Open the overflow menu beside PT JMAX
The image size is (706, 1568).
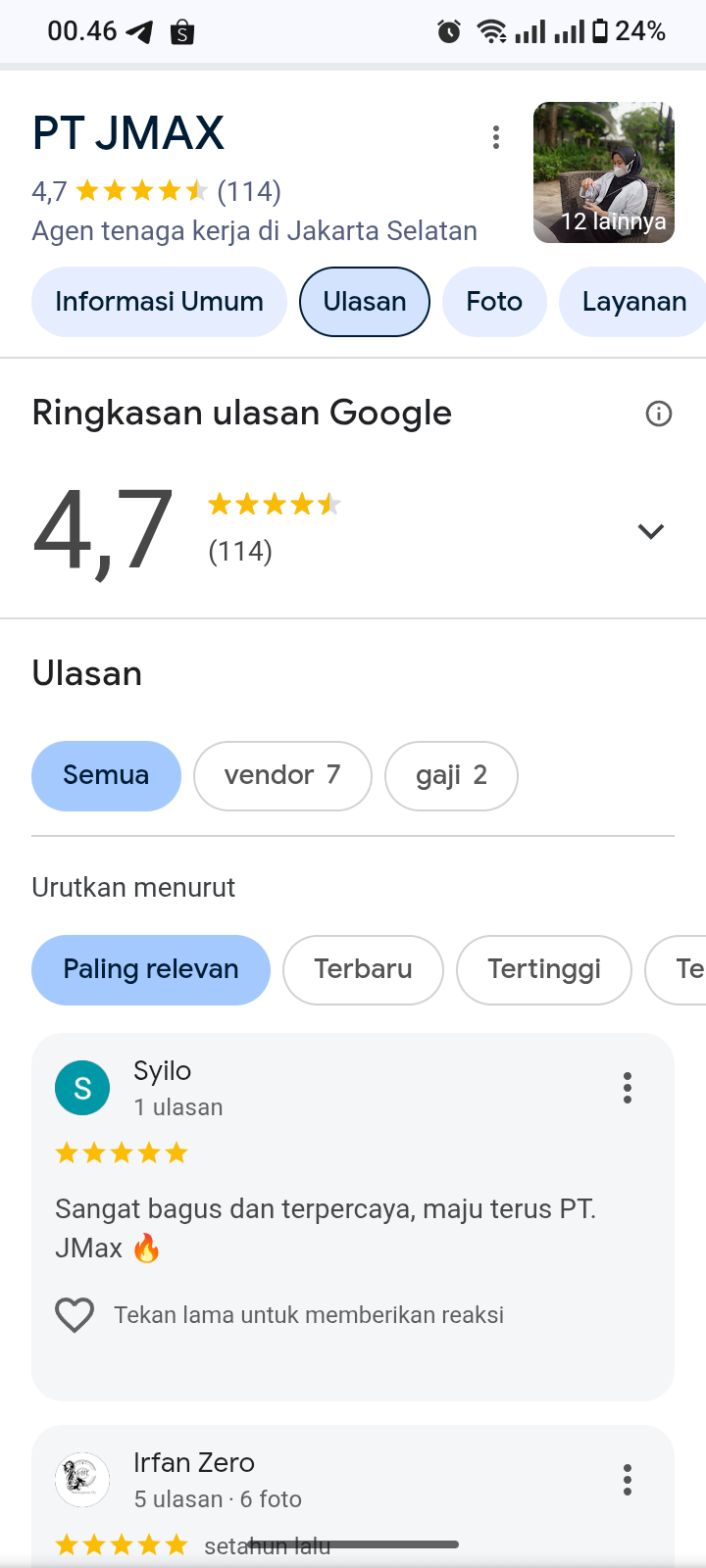(x=496, y=138)
